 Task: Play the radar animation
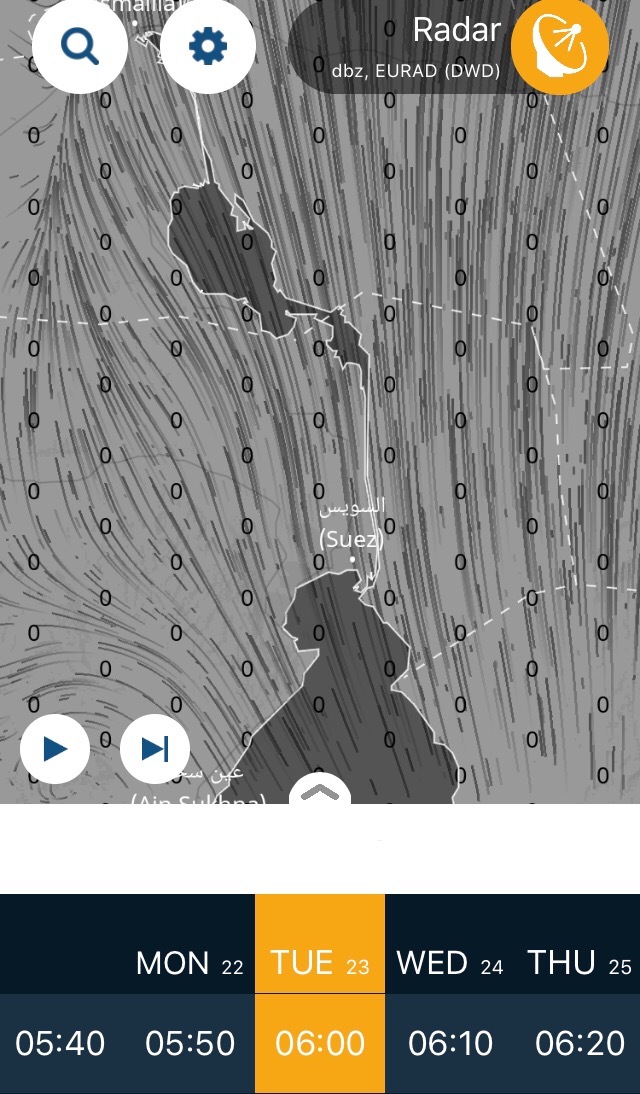tap(54, 749)
